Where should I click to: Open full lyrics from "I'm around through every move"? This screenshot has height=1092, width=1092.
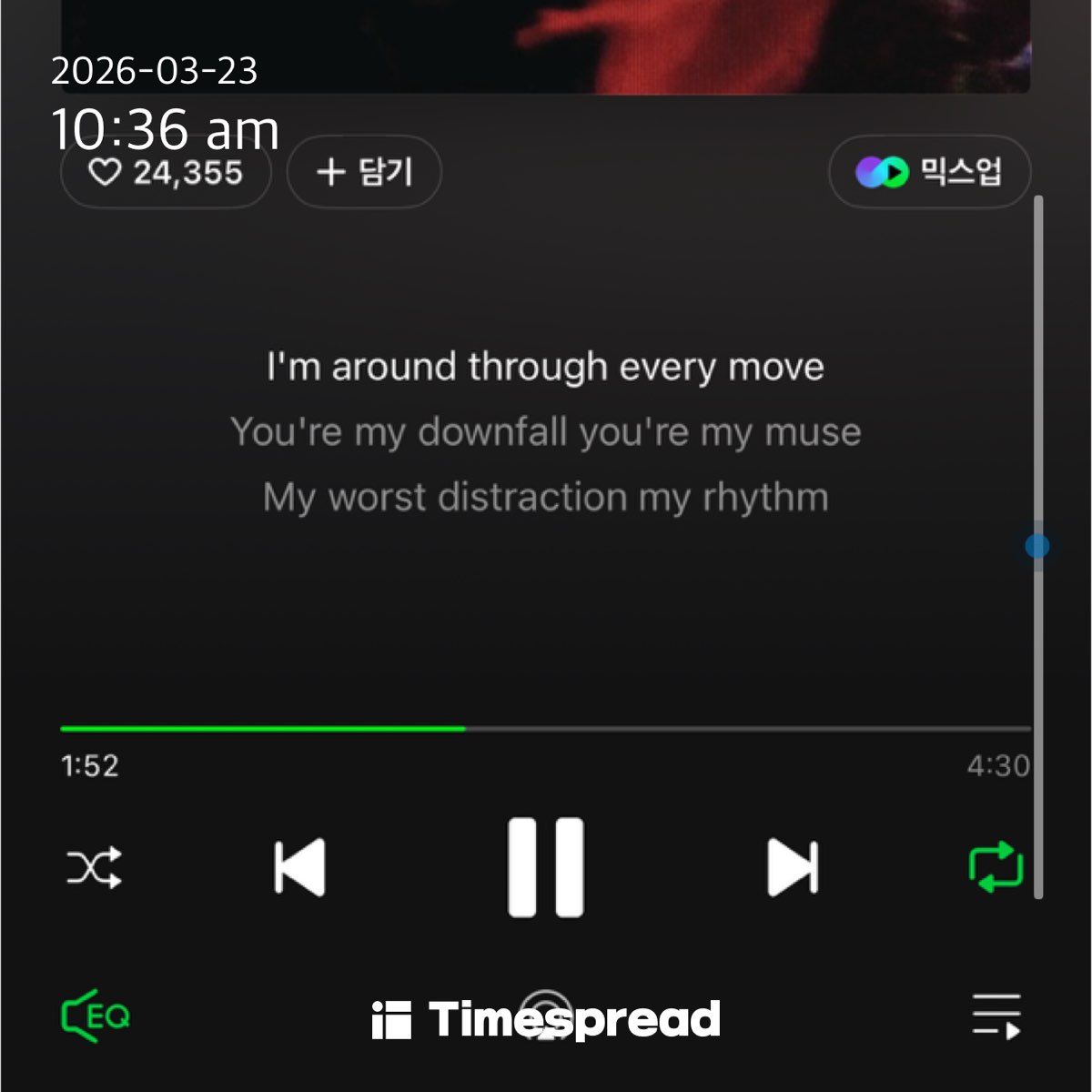click(x=545, y=368)
